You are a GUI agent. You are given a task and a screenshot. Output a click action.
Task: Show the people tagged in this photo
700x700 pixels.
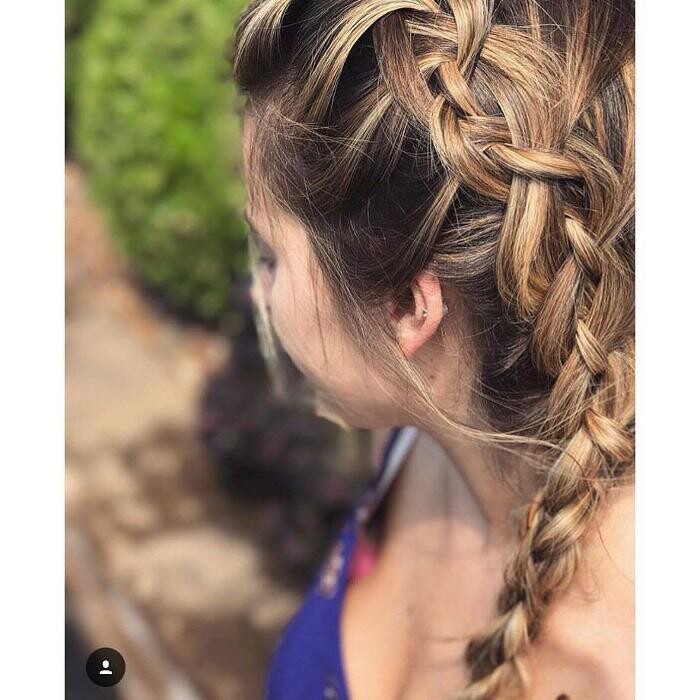point(105,667)
